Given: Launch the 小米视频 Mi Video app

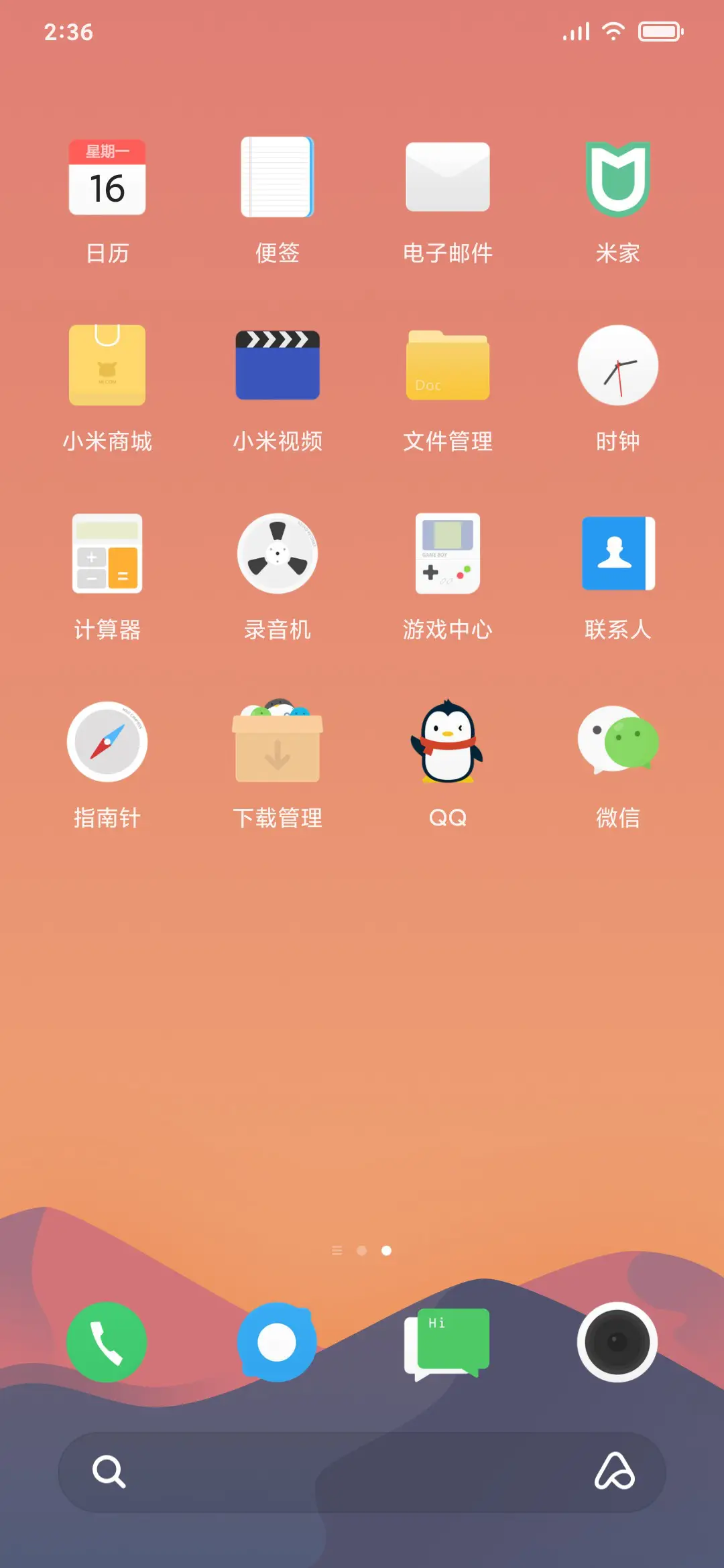Looking at the screenshot, I should click(x=277, y=365).
